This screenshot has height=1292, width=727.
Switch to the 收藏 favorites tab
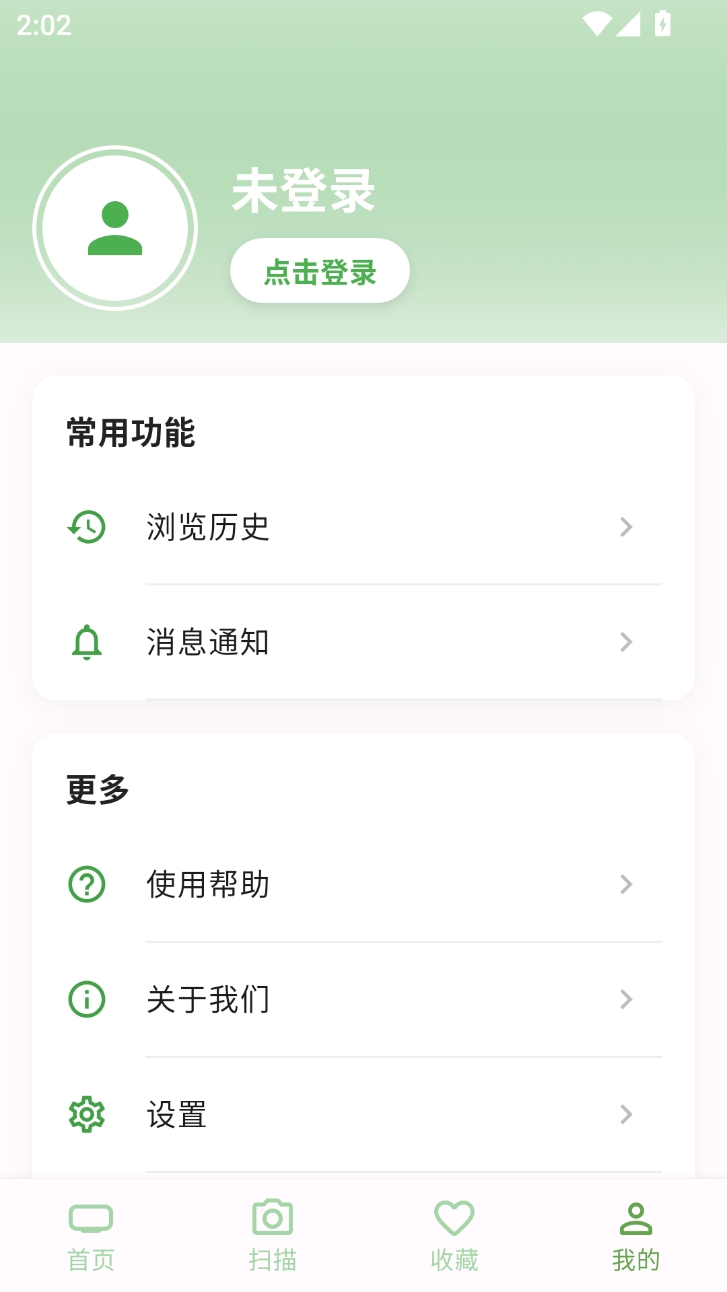click(x=454, y=1236)
